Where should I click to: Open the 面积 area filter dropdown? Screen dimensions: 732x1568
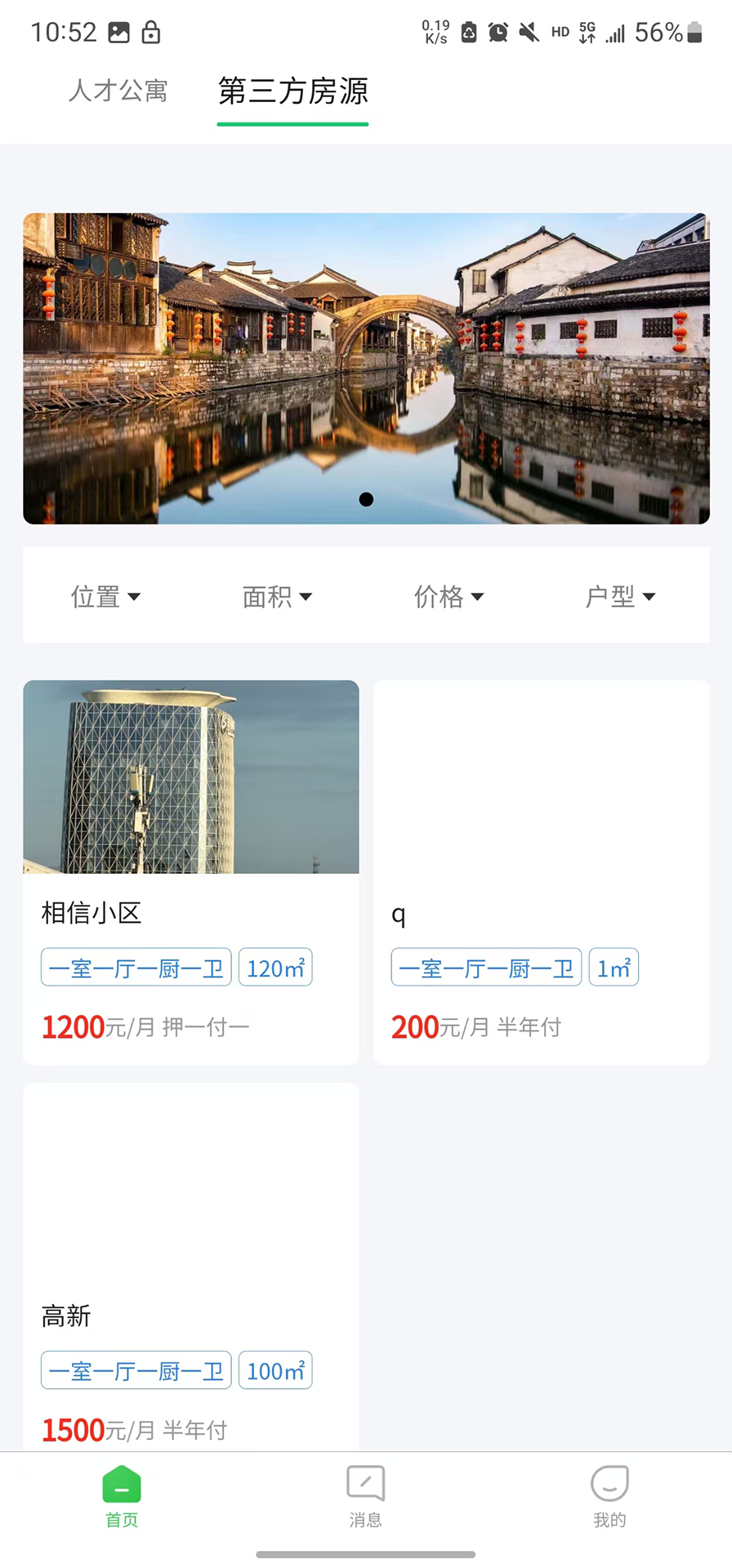click(x=278, y=596)
